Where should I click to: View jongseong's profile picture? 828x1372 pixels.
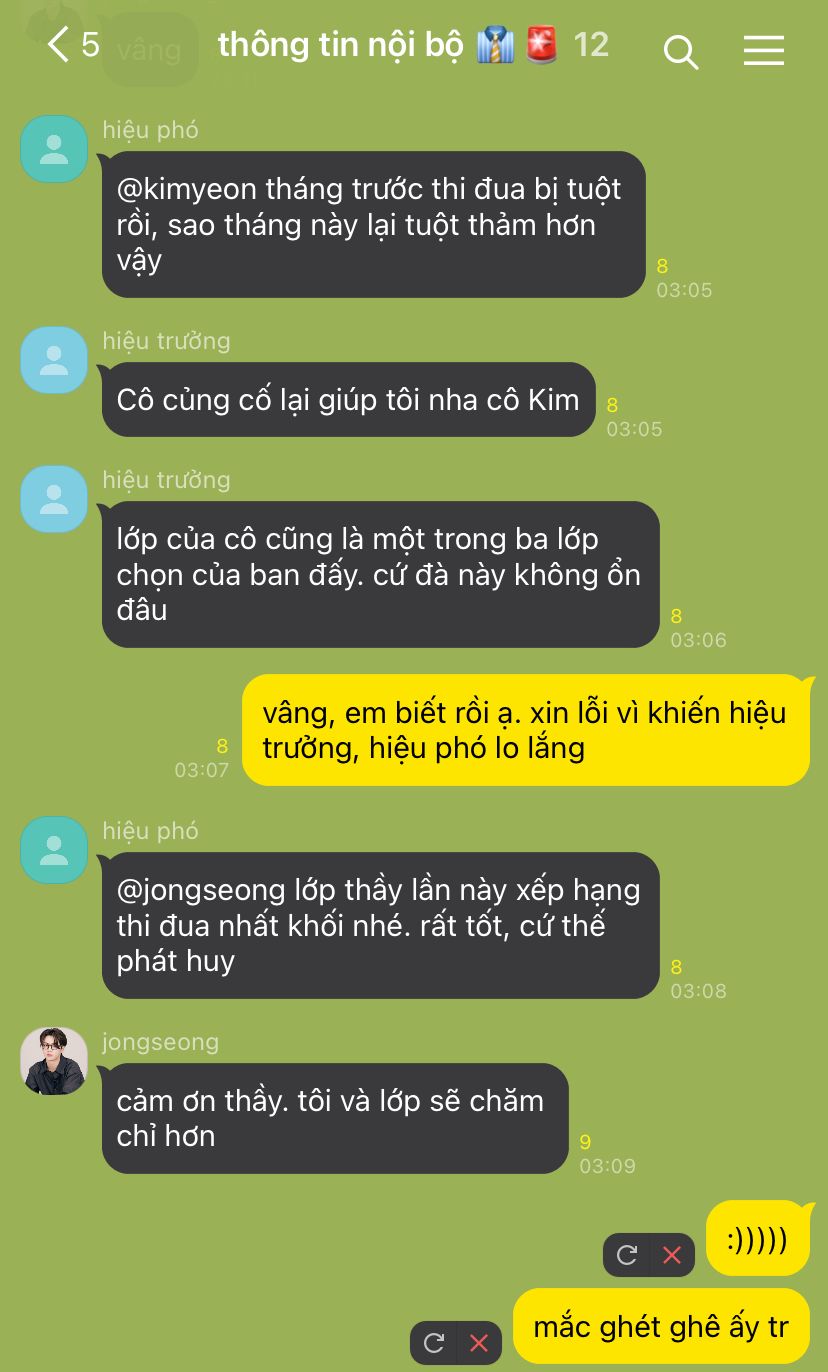click(x=54, y=1060)
